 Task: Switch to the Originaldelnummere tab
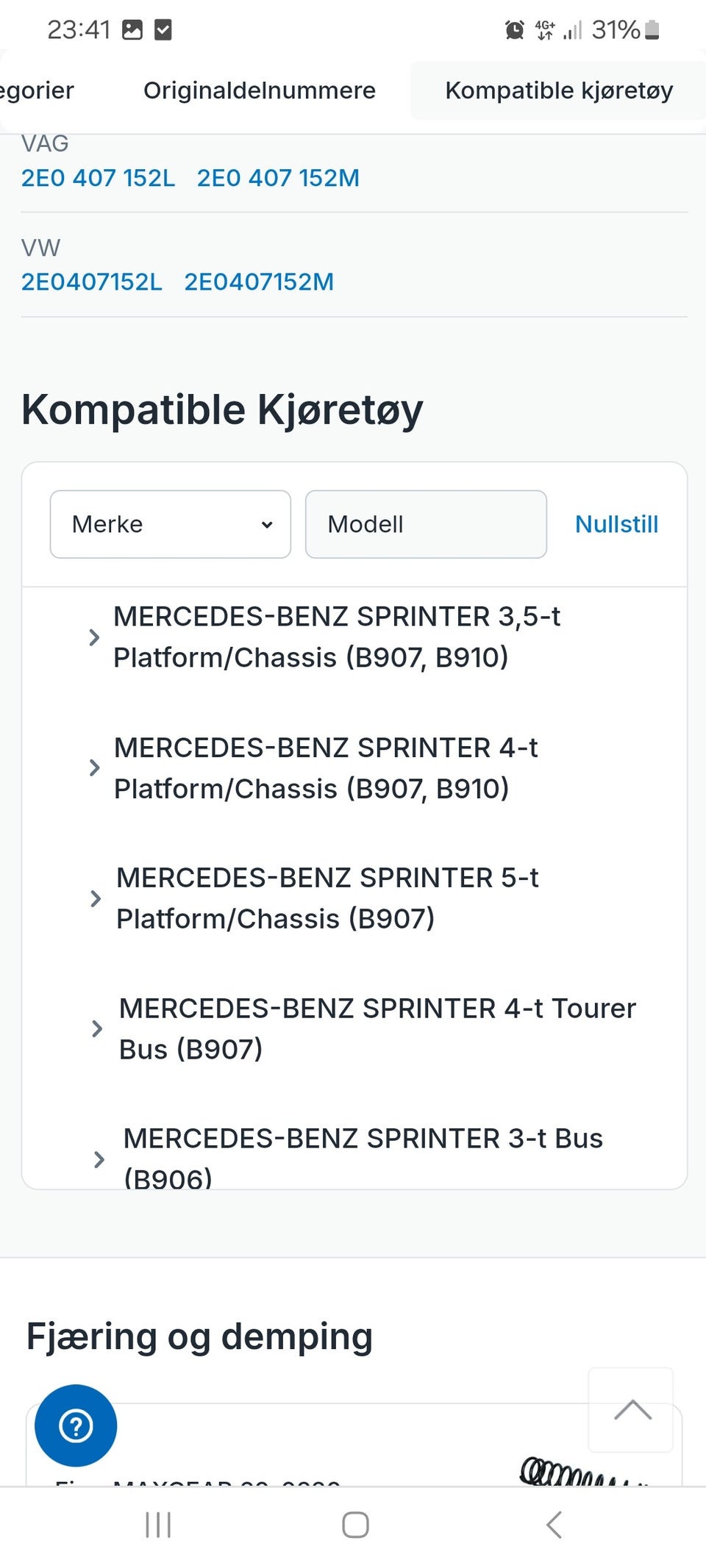(259, 90)
